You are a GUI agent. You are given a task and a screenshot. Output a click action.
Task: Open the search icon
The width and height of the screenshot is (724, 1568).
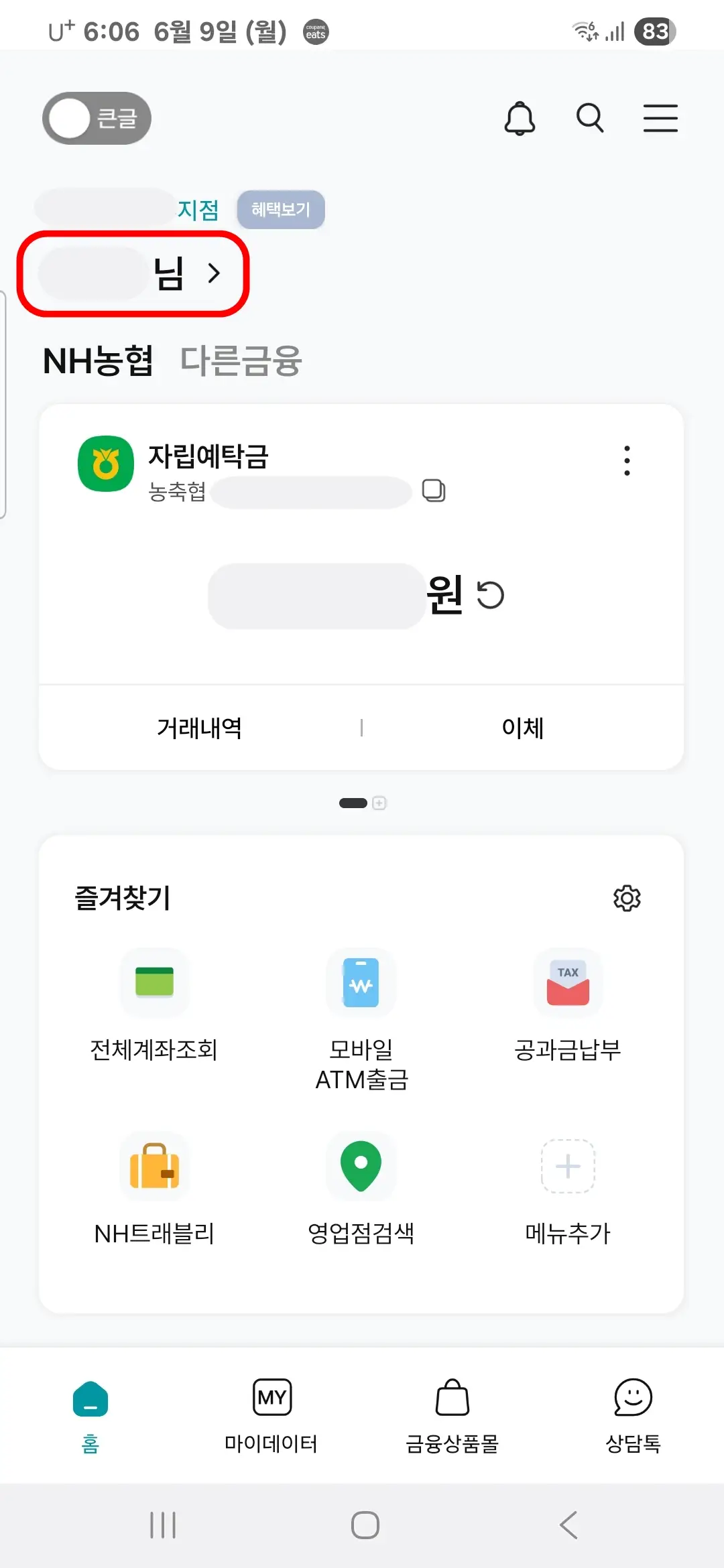pyautogui.click(x=589, y=118)
